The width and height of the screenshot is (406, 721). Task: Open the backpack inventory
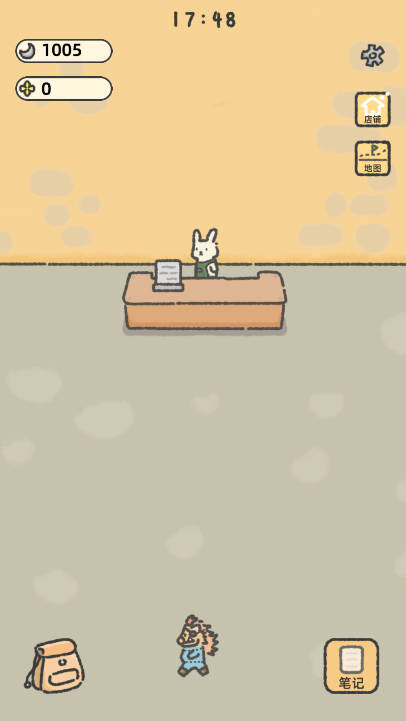pyautogui.click(x=54, y=665)
